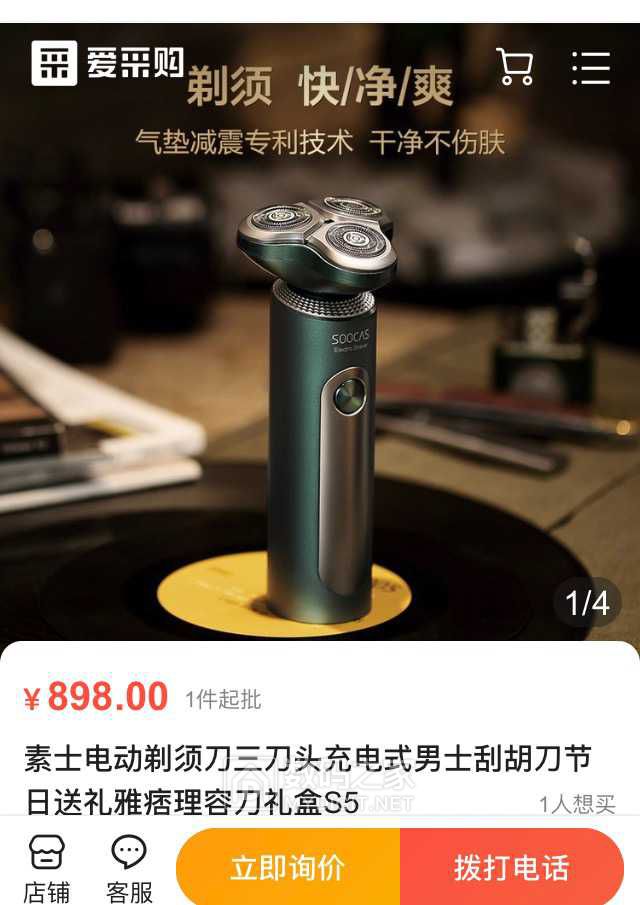640x905 pixels.
Task: Go to the 爱采购 home logo
Action: click(x=107, y=63)
